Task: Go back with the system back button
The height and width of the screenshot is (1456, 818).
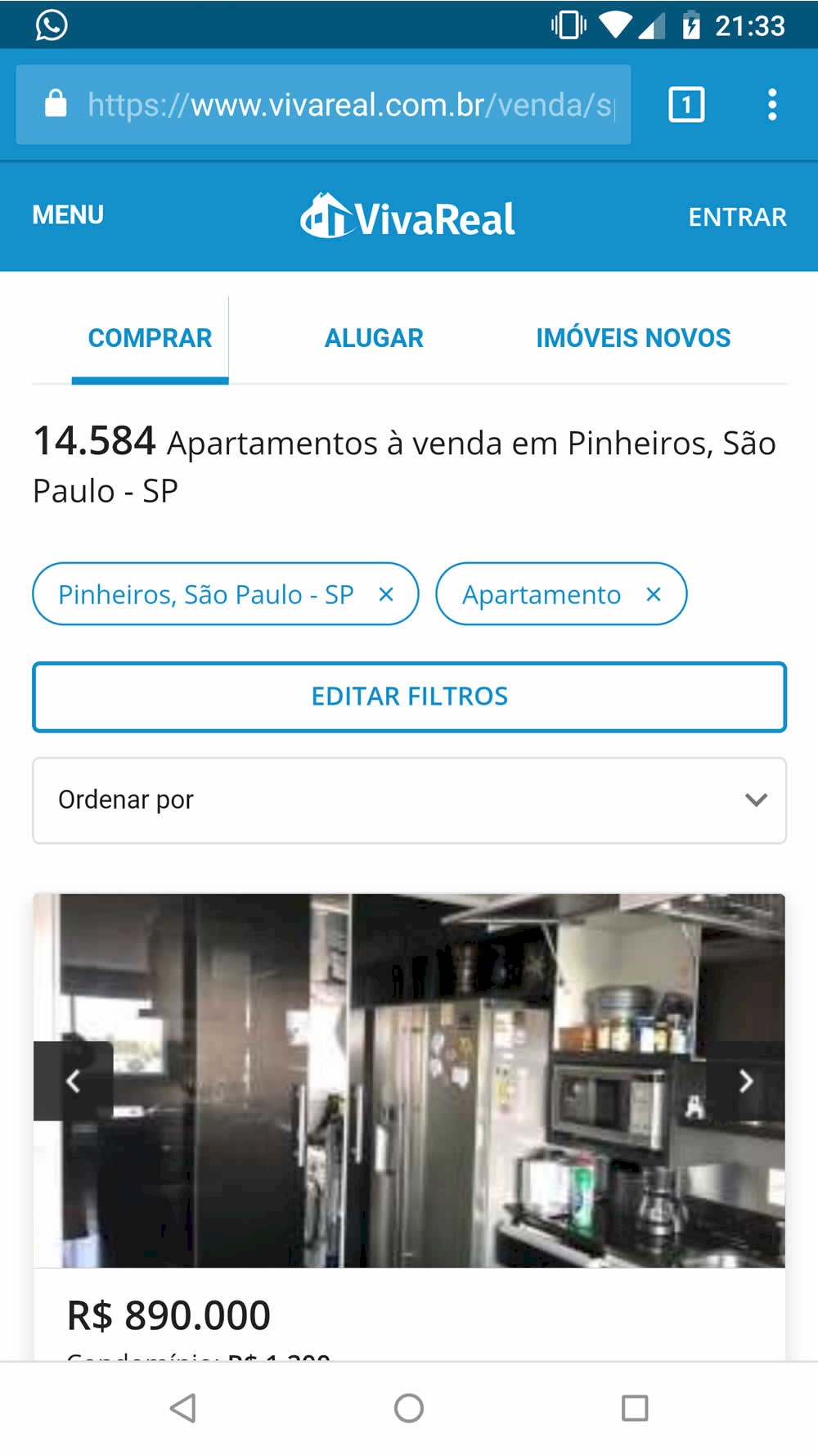Action: pyautogui.click(x=183, y=1408)
